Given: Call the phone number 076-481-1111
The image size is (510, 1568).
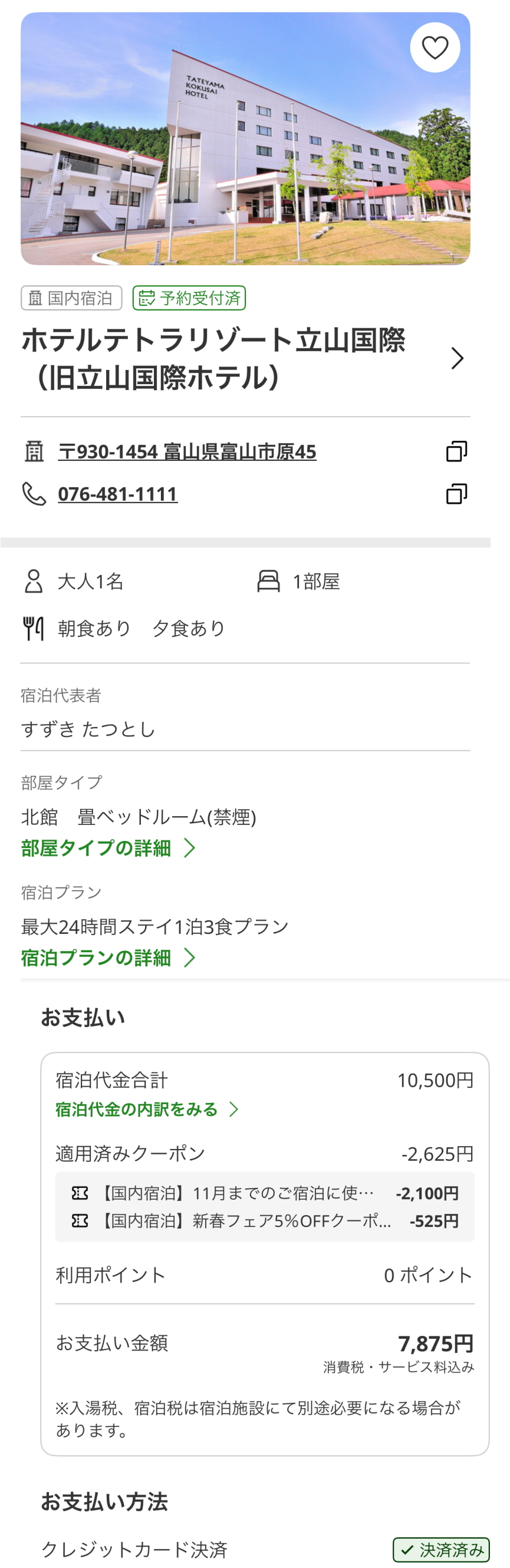Looking at the screenshot, I should [x=117, y=494].
